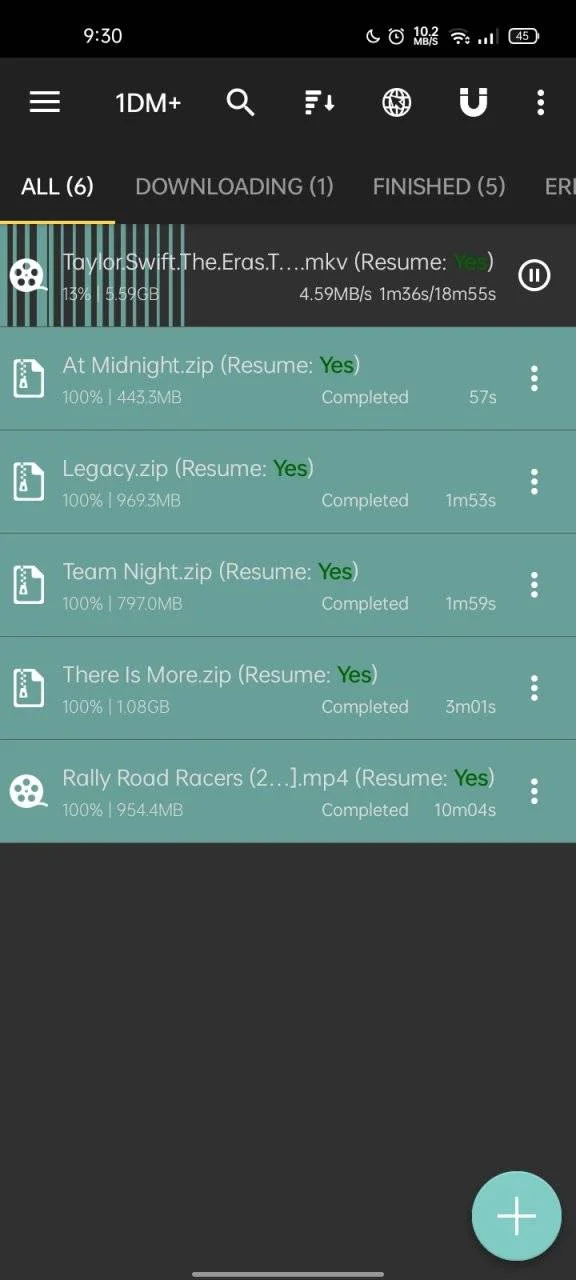This screenshot has width=576, height=1280.
Task: Open the search icon in toolbar
Action: 240,102
